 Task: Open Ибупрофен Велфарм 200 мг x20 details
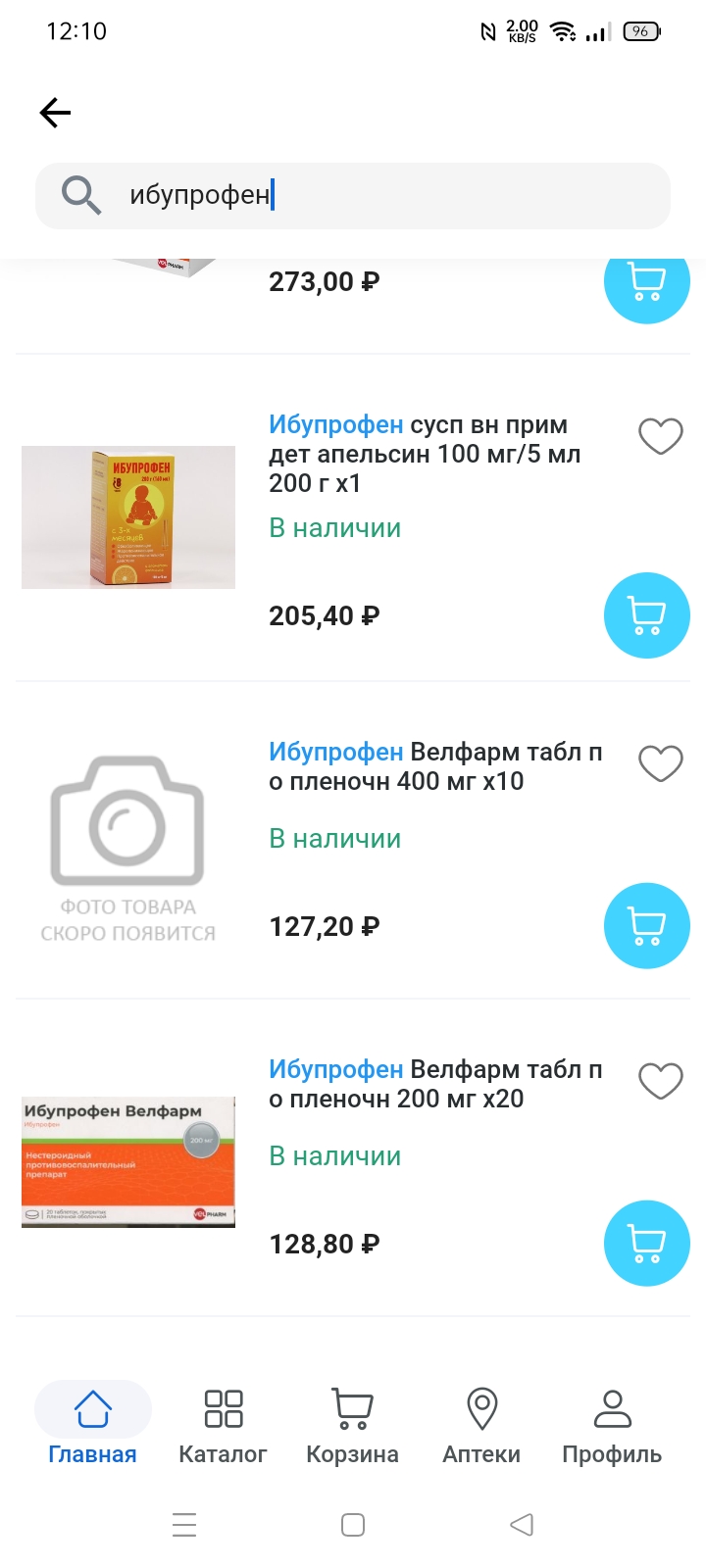[x=434, y=1084]
